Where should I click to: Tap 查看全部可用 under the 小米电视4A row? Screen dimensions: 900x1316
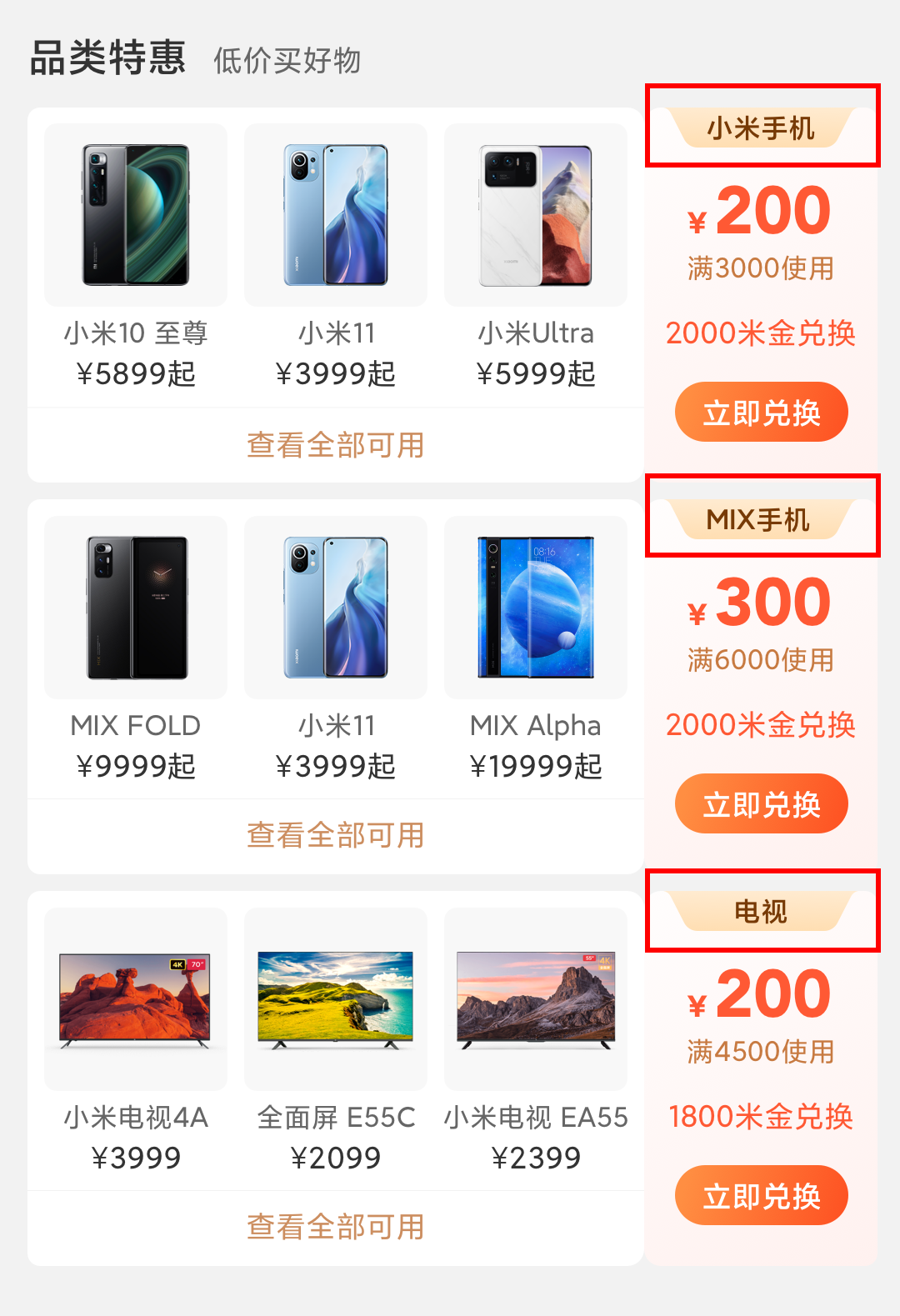(x=336, y=1227)
